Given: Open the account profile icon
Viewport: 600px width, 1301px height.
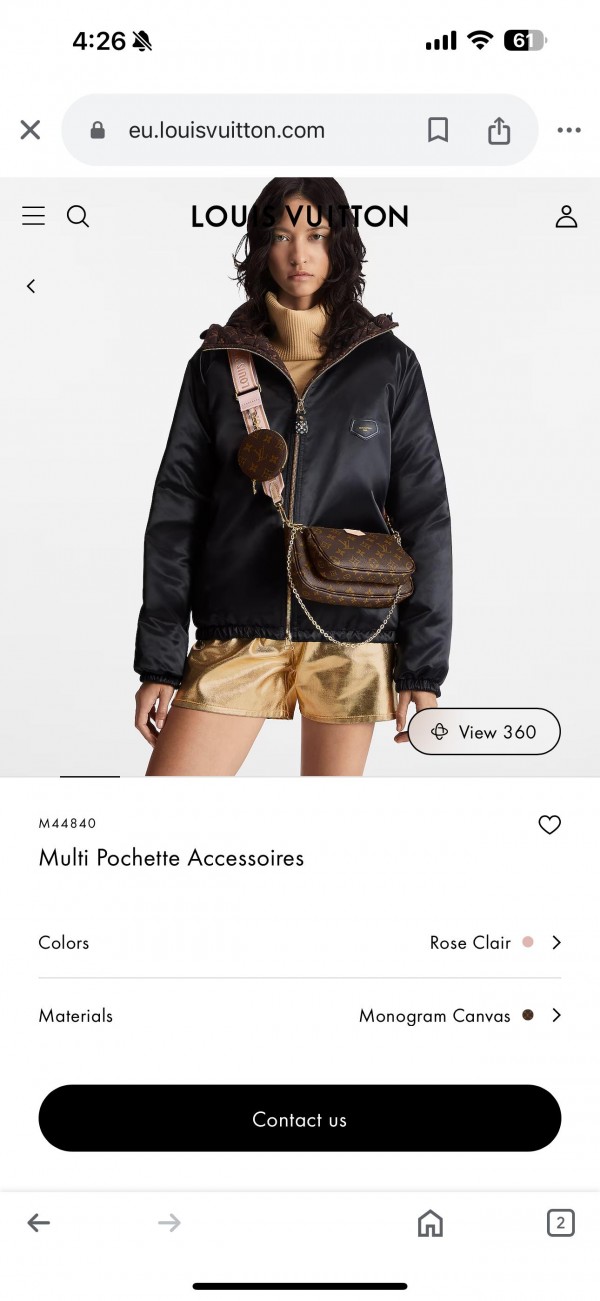Looking at the screenshot, I should pyautogui.click(x=567, y=216).
